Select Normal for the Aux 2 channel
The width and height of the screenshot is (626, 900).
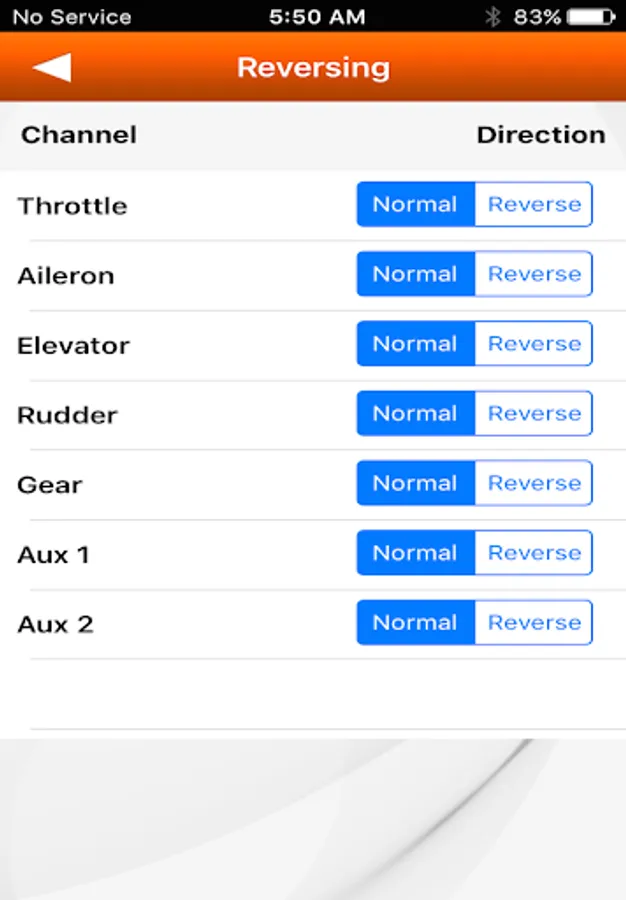pyautogui.click(x=415, y=622)
